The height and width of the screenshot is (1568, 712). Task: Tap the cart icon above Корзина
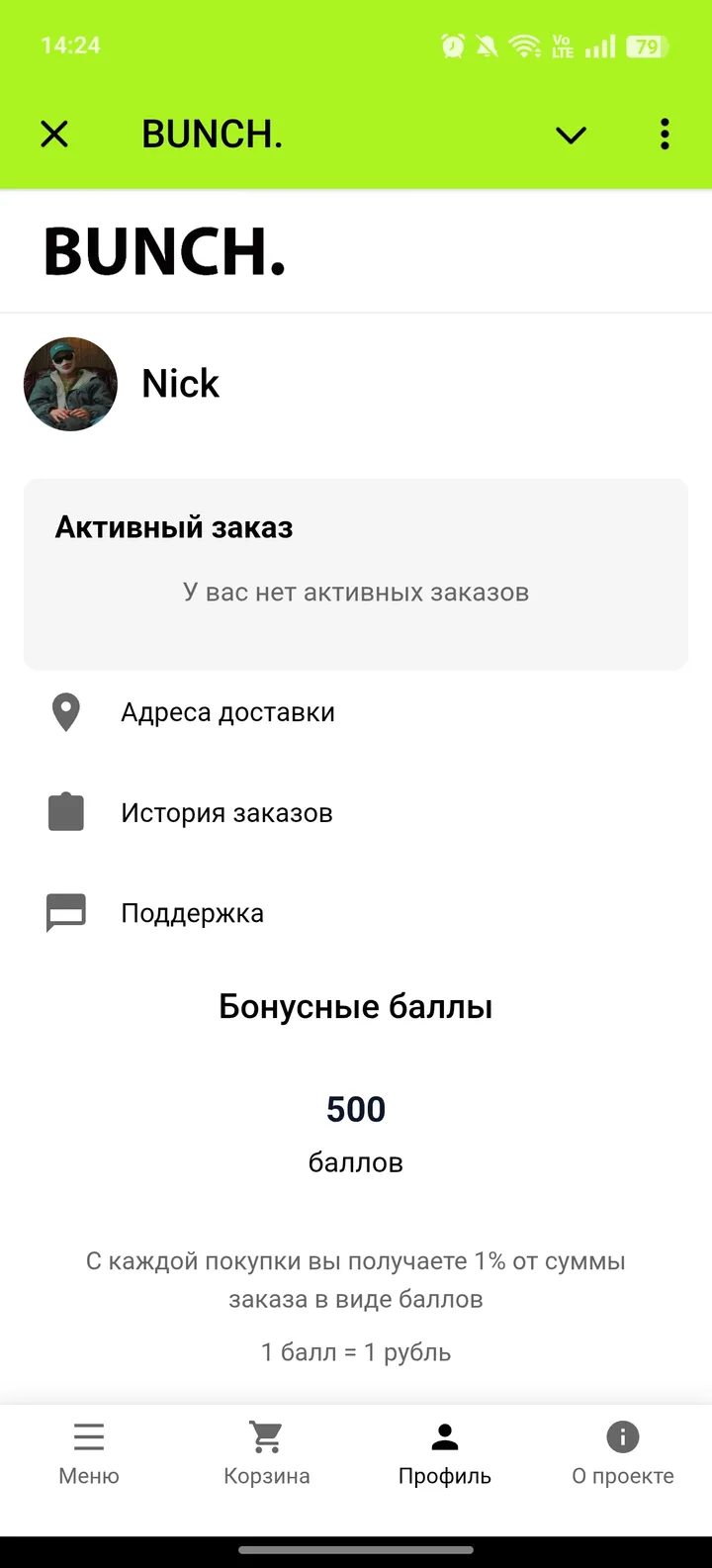(x=266, y=1437)
